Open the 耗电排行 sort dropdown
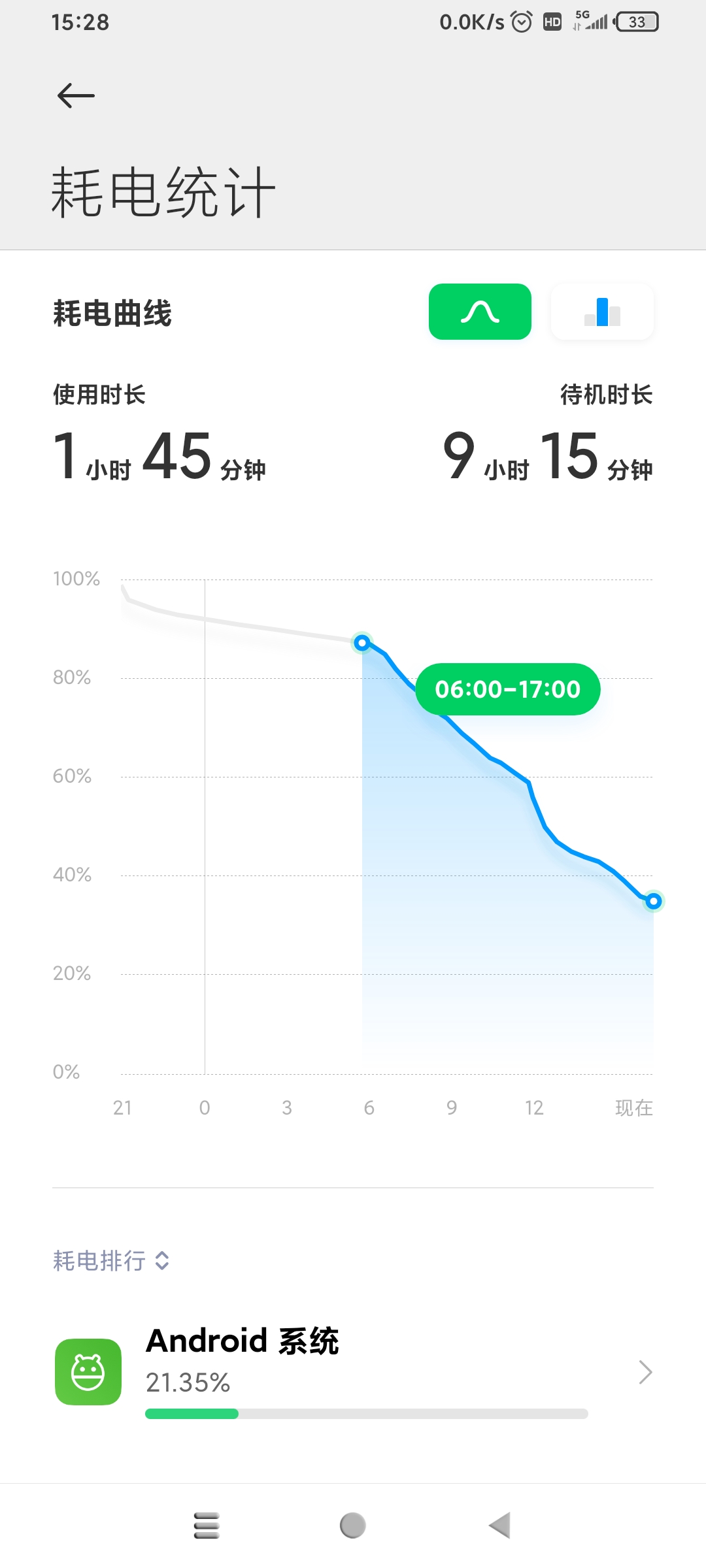Image resolution: width=706 pixels, height=1568 pixels. point(111,1260)
